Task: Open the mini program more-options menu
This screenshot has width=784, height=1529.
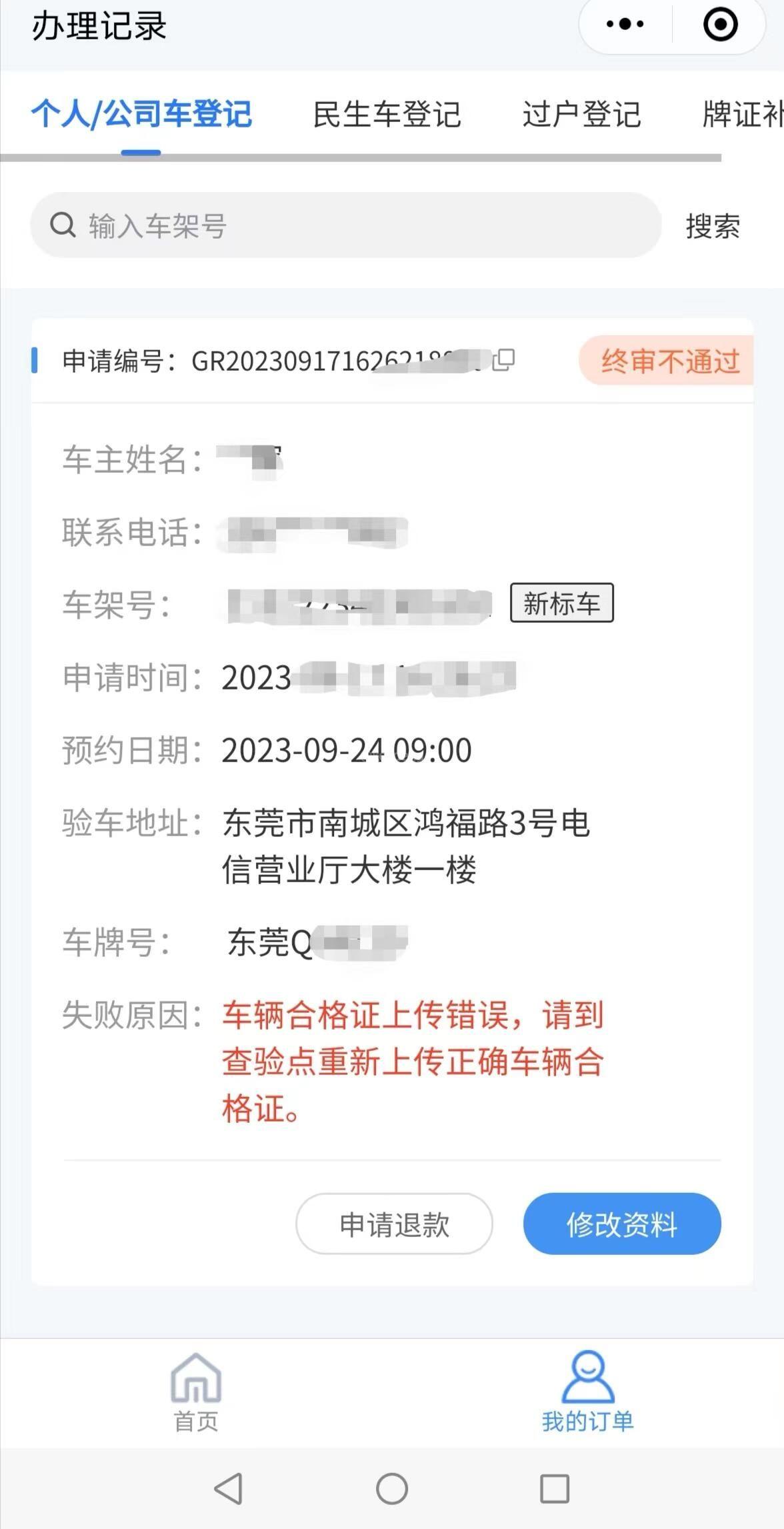Action: 625,25
